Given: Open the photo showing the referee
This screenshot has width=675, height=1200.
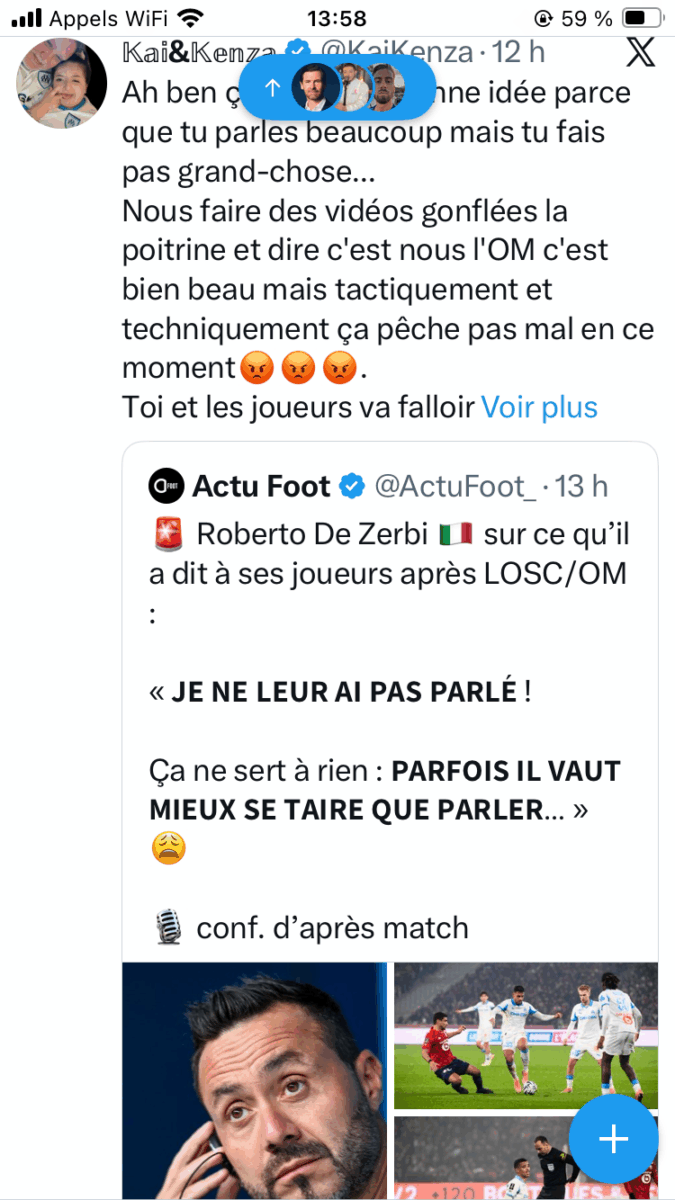Looking at the screenshot, I should coord(480,1160).
